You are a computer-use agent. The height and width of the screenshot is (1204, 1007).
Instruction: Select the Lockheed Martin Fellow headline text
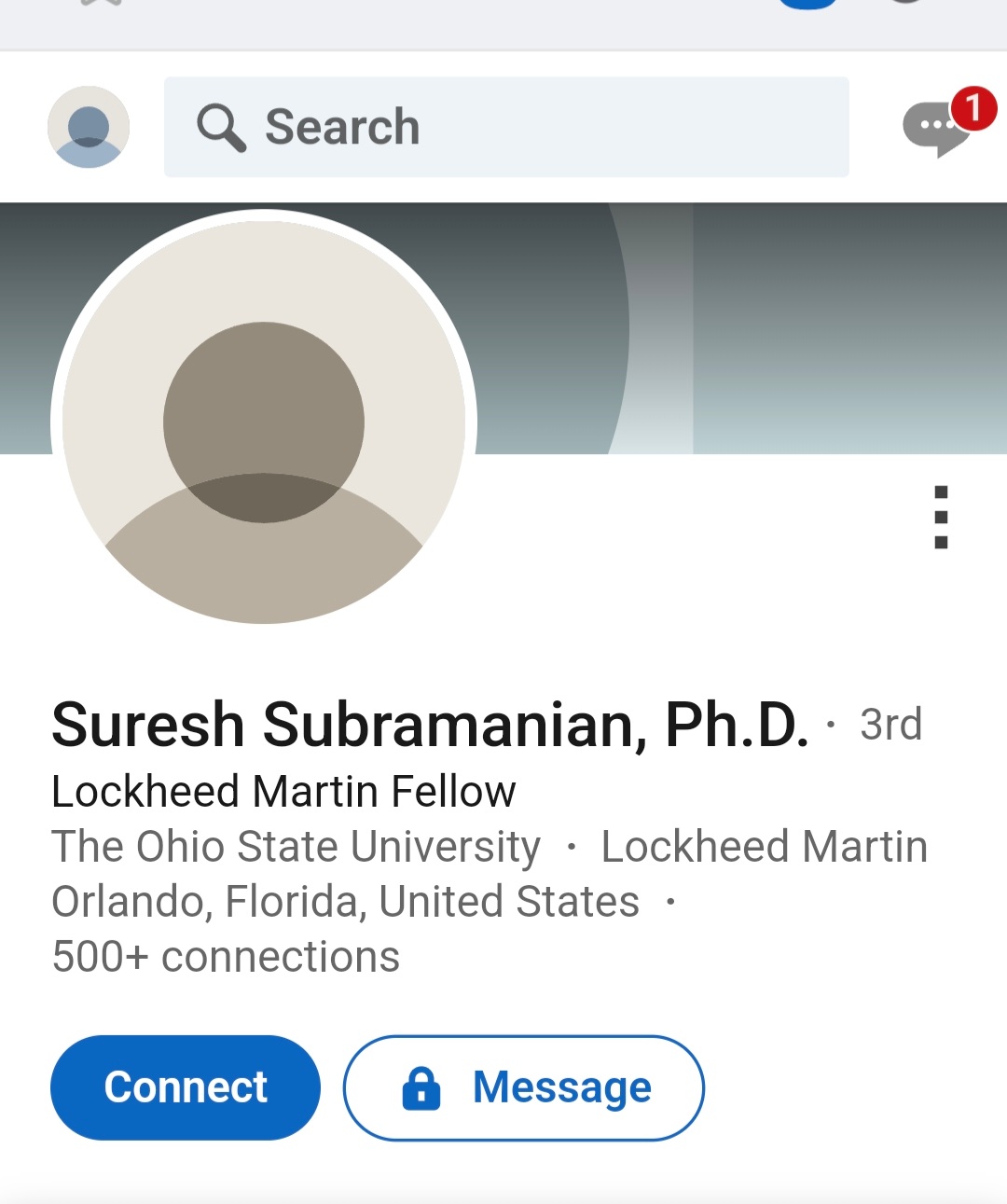[283, 790]
